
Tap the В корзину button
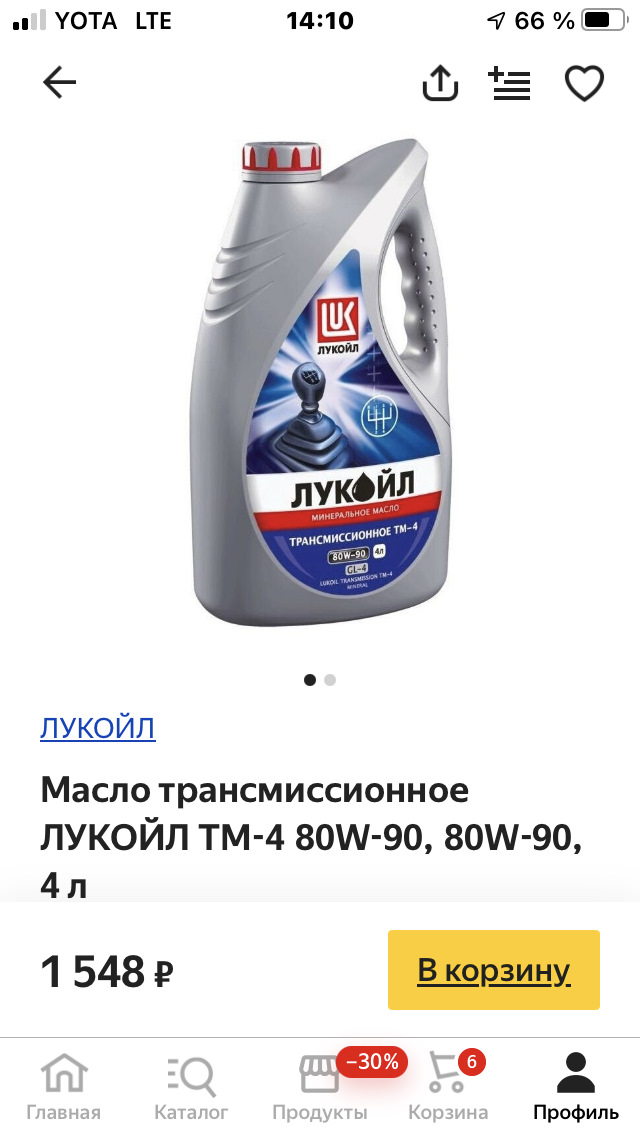coord(493,970)
